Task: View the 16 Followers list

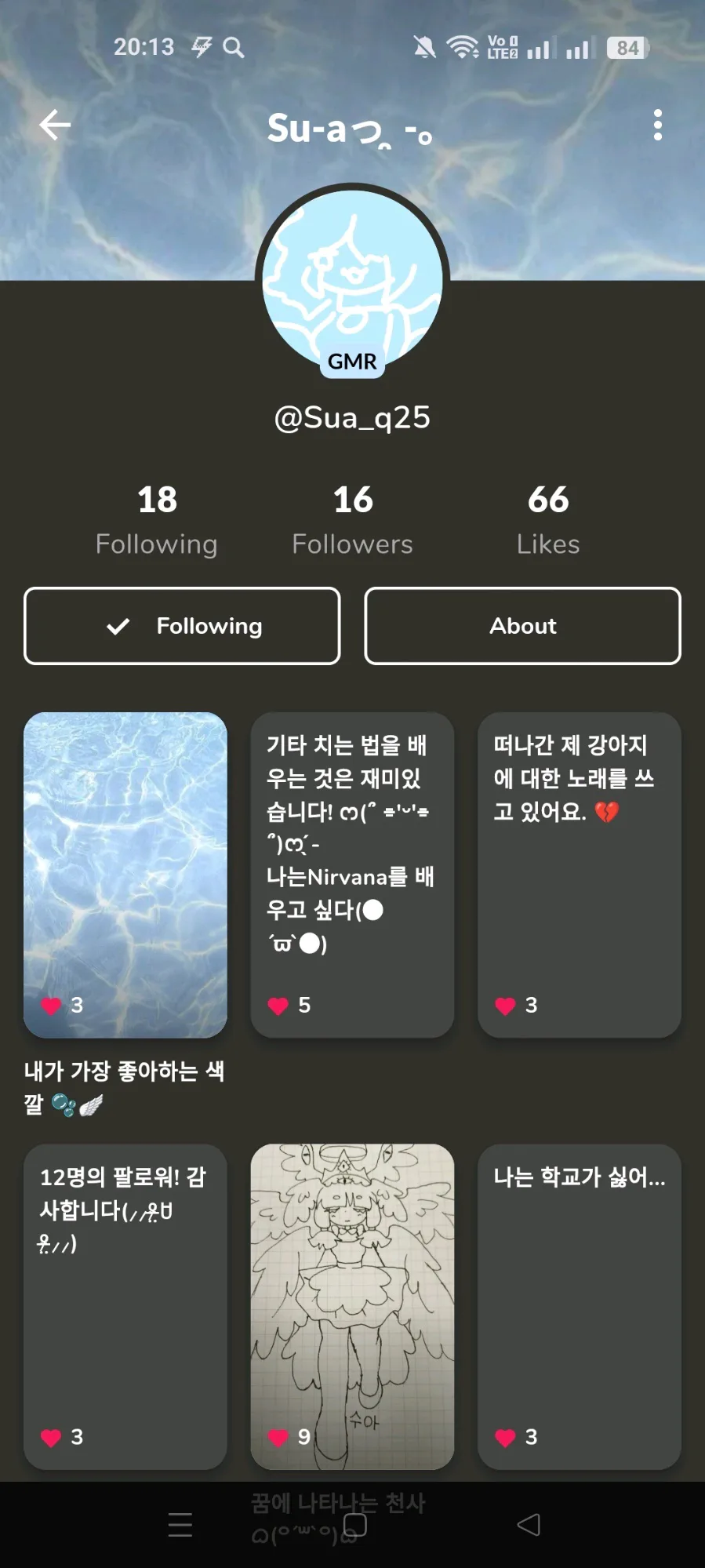Action: pos(352,519)
